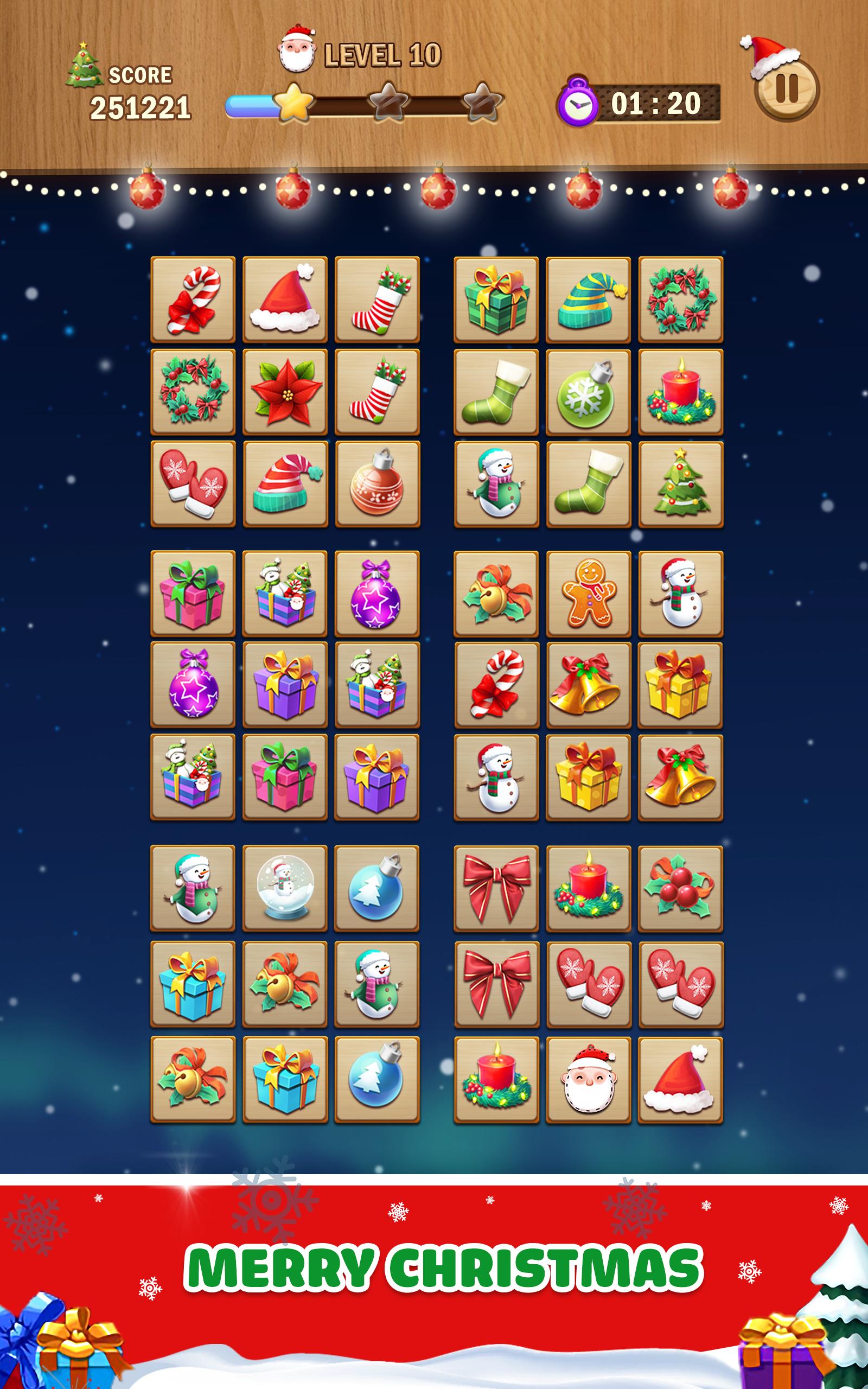Tap the red patterned bauble tile
The height and width of the screenshot is (1389, 868).
pos(377,484)
